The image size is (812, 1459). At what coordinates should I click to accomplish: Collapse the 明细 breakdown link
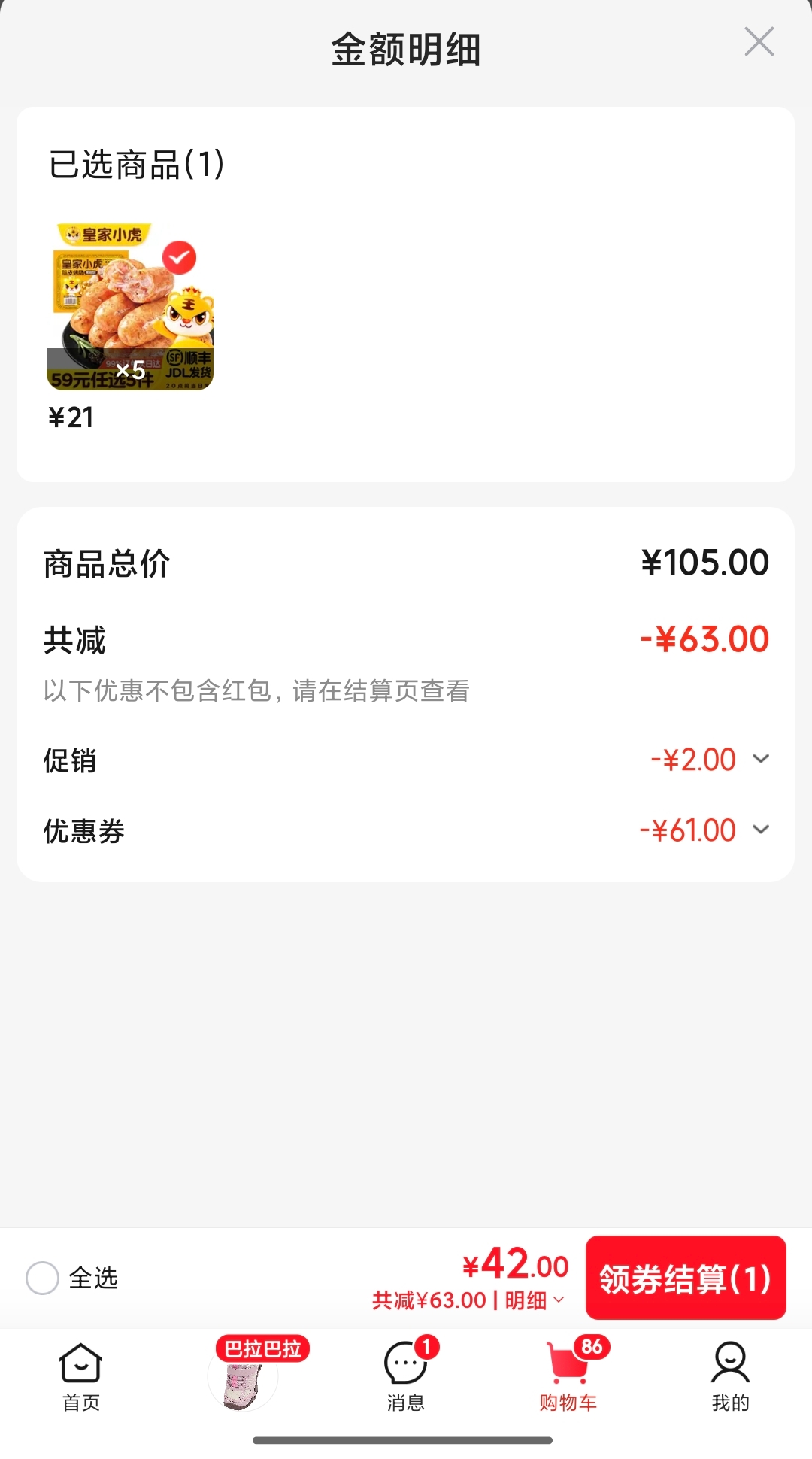[535, 1300]
